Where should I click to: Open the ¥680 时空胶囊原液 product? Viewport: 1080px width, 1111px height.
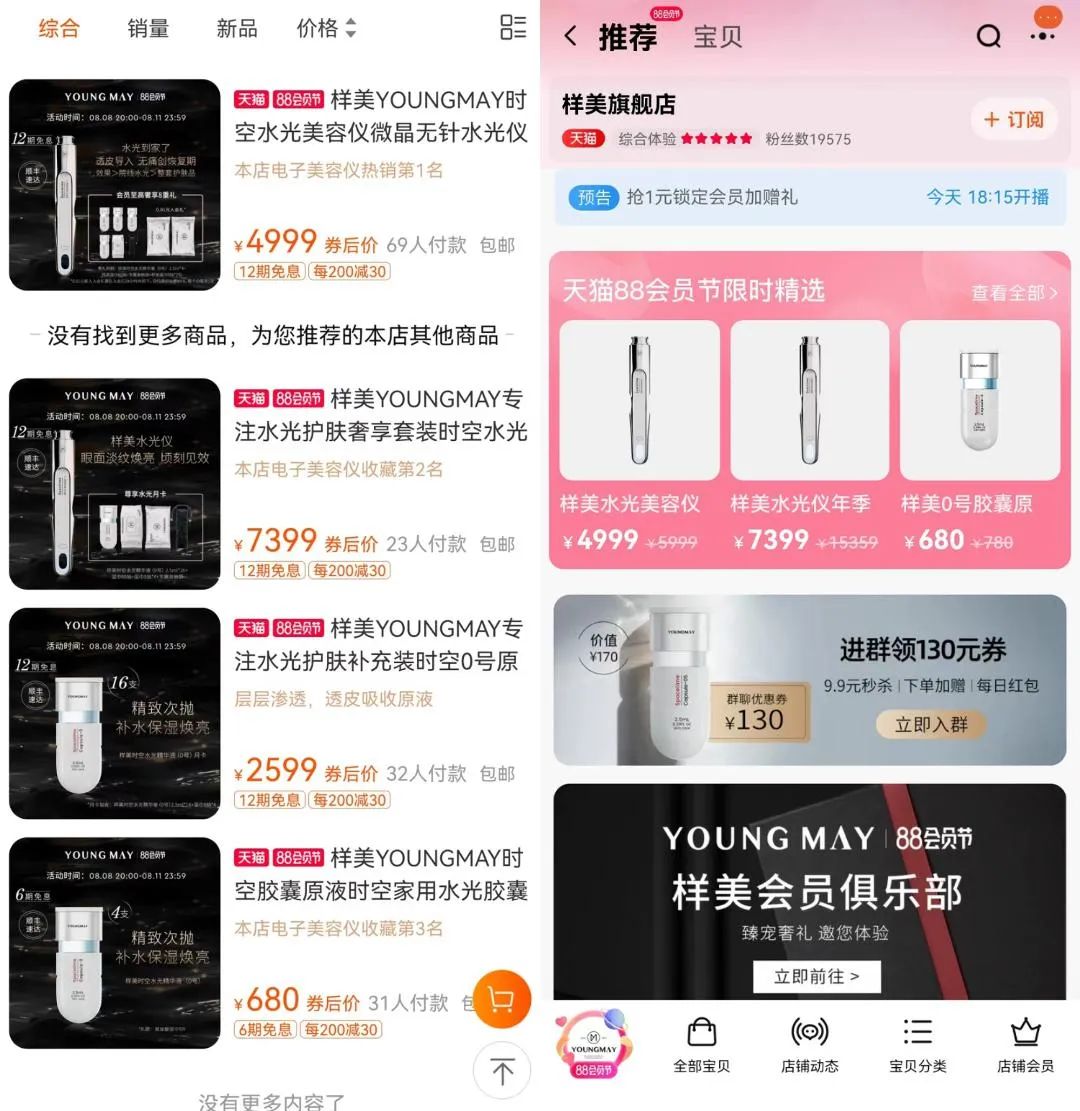tap(380, 875)
